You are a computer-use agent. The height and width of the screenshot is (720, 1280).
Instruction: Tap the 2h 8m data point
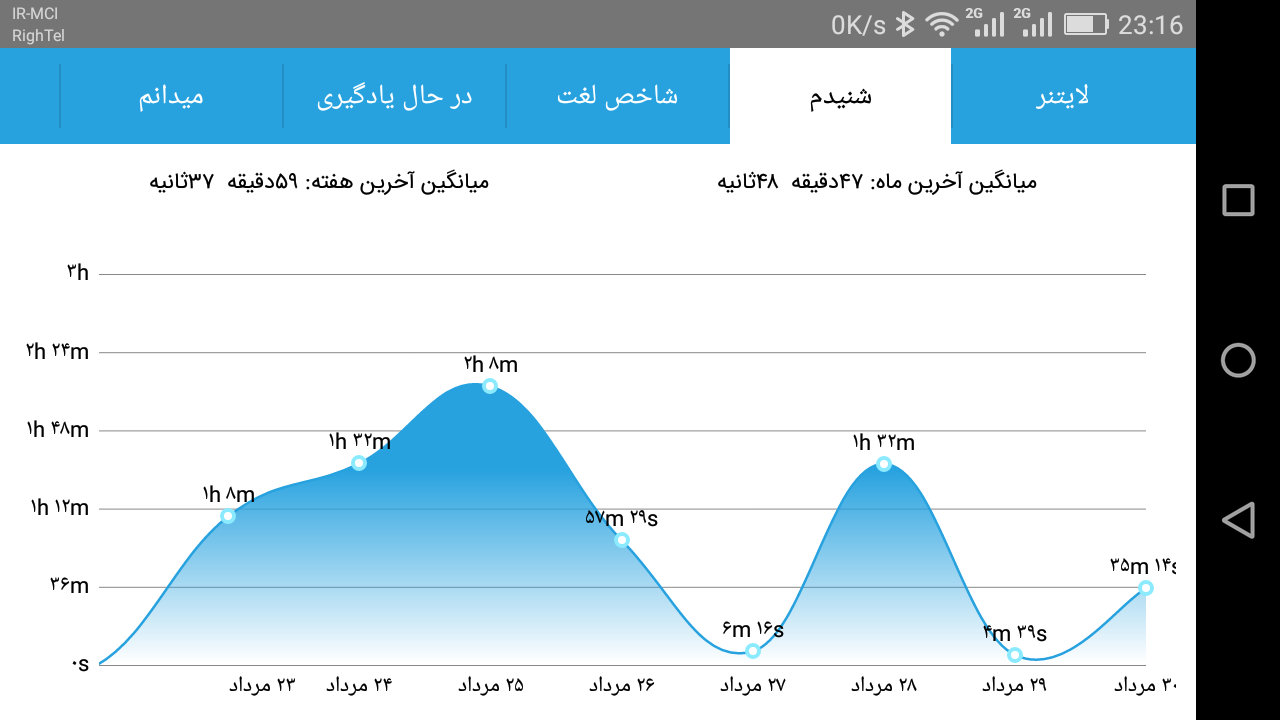(x=490, y=386)
